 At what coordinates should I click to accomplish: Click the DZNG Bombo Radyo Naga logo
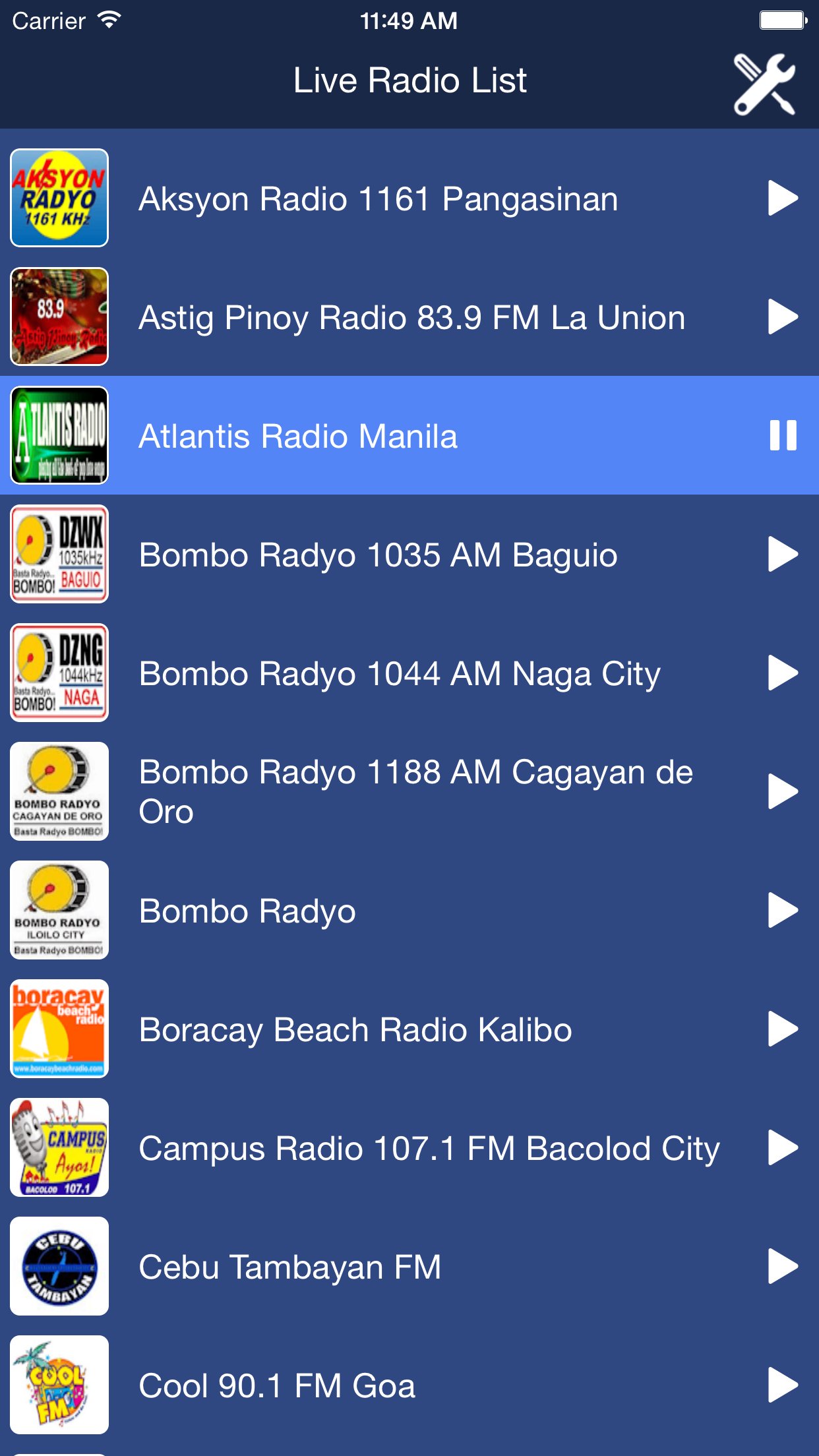click(59, 673)
